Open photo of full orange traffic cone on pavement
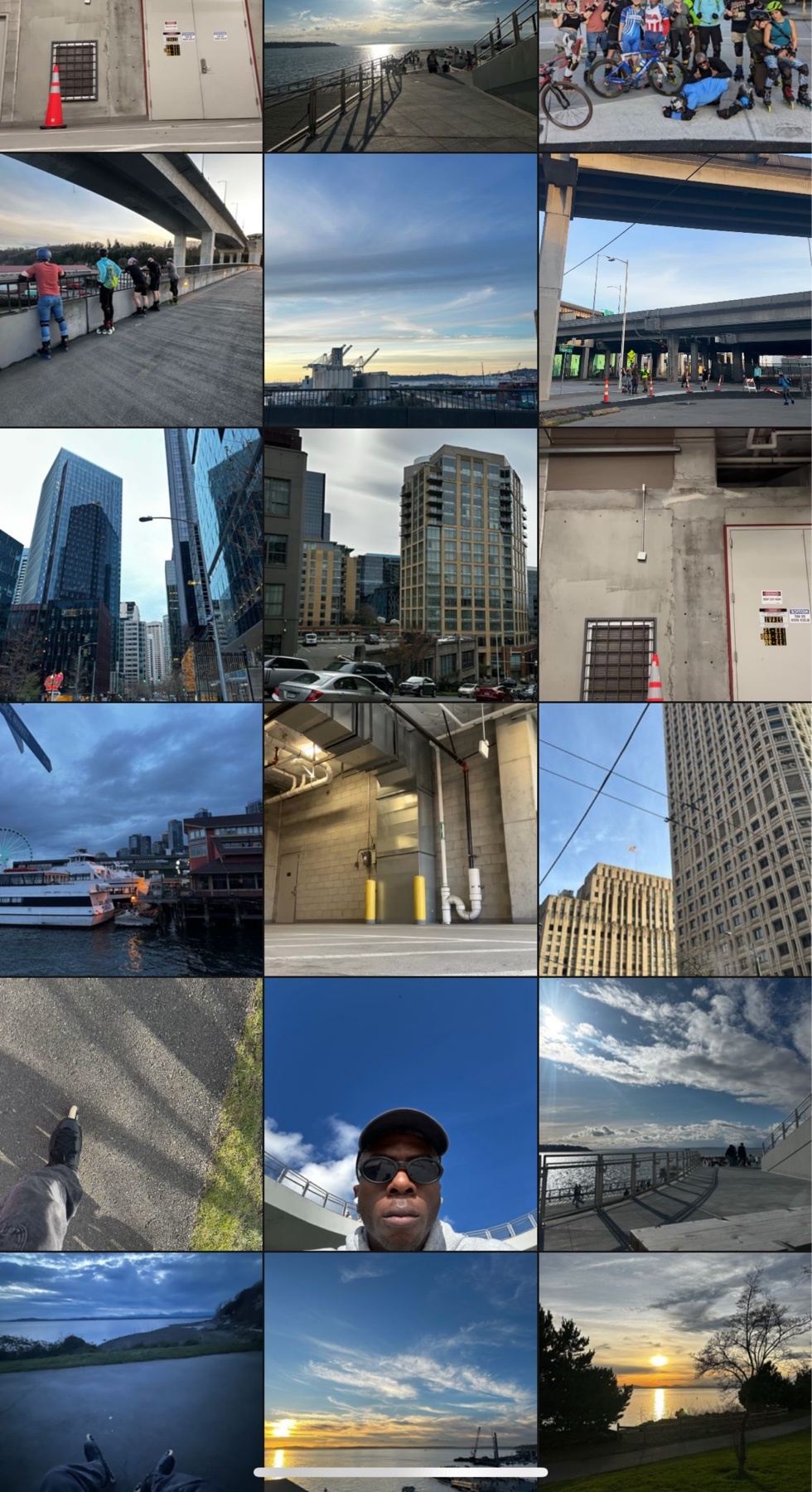The image size is (812, 1492). (x=131, y=75)
